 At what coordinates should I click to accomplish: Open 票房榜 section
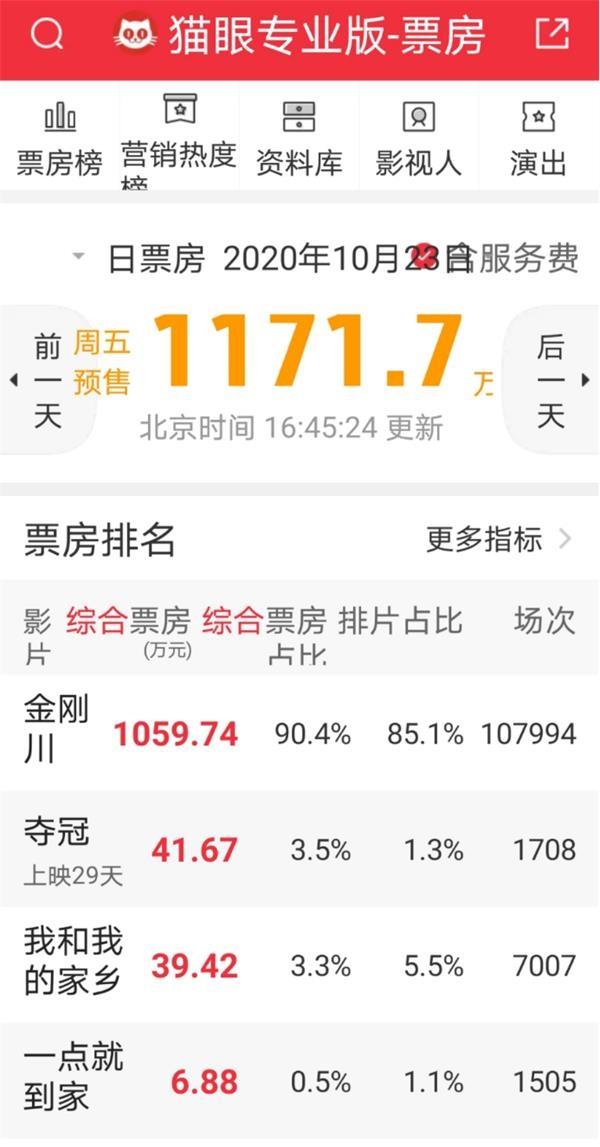coord(60,139)
